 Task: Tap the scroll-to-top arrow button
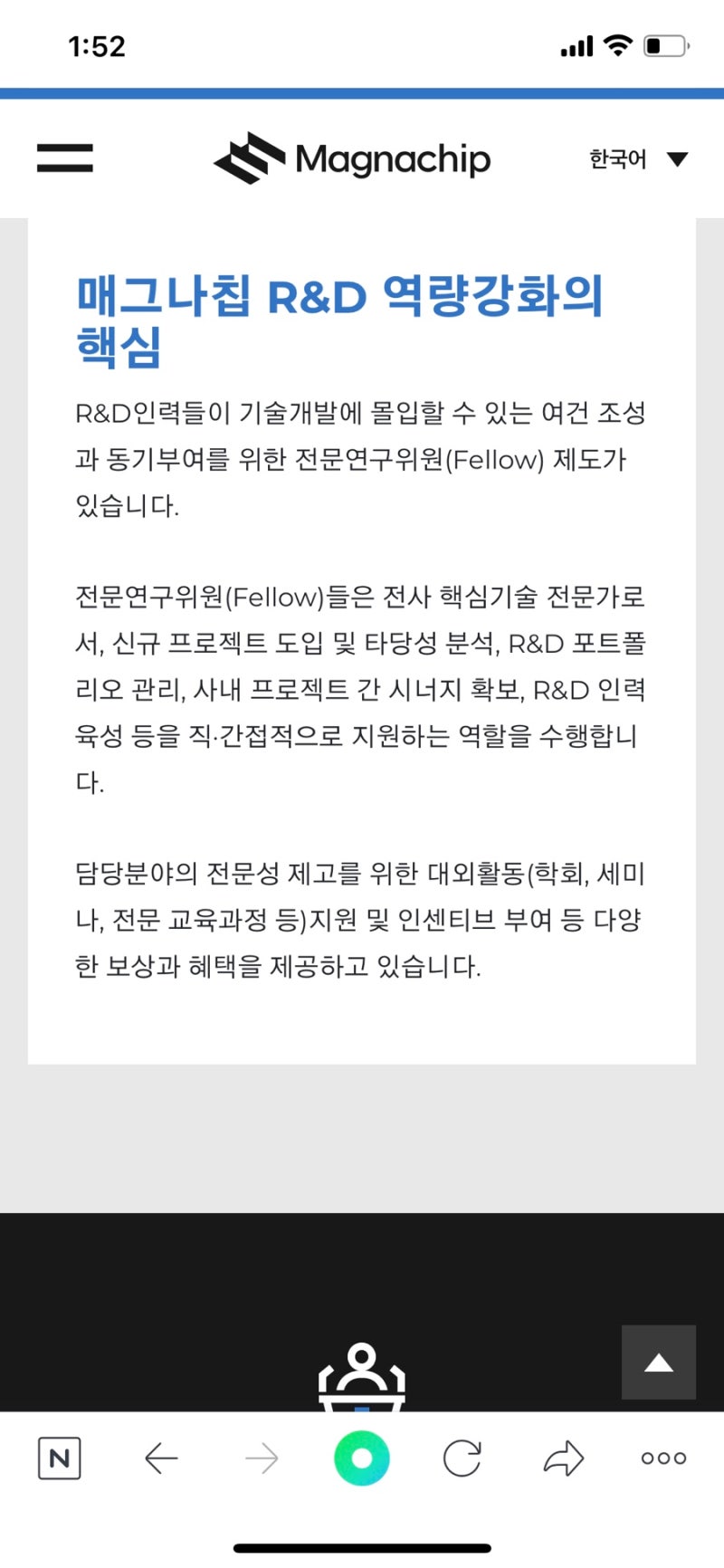point(658,1362)
